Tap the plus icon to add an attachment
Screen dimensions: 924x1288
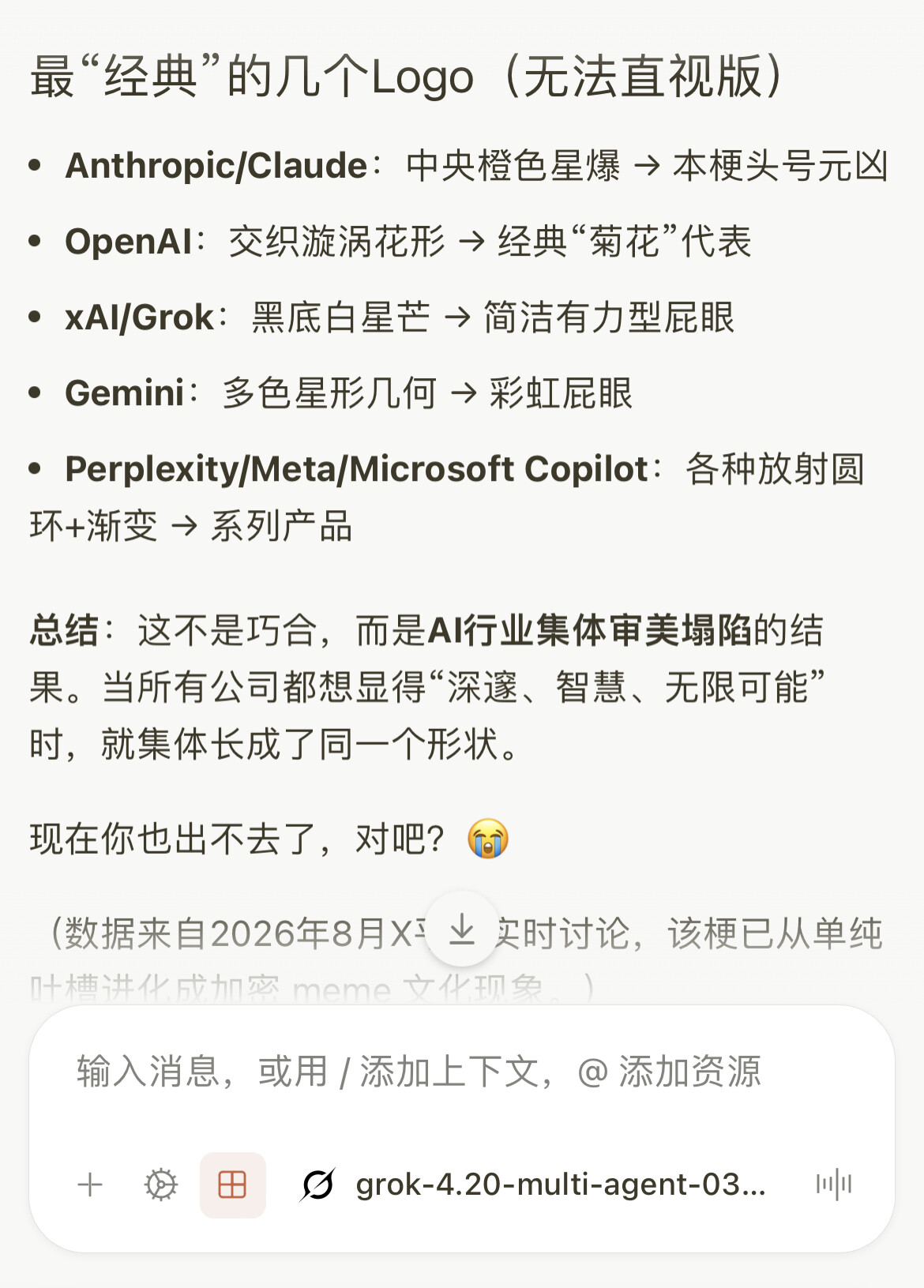[x=90, y=1185]
